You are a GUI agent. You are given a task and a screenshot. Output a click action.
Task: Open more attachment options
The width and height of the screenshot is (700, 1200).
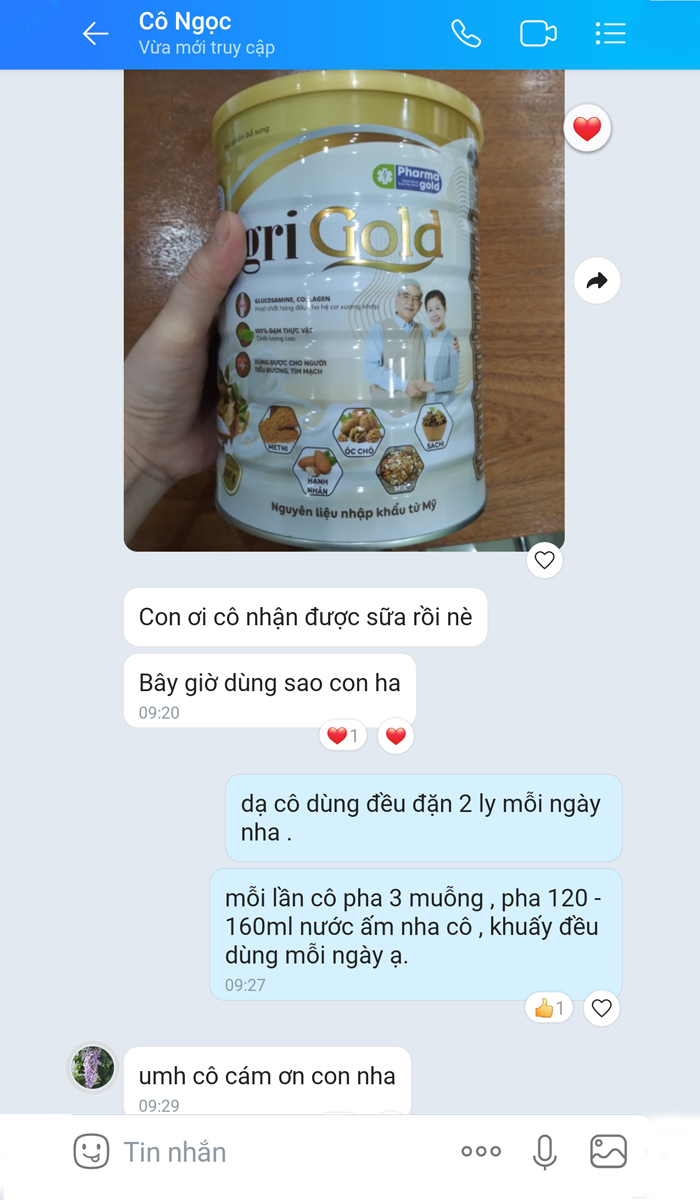point(481,1152)
